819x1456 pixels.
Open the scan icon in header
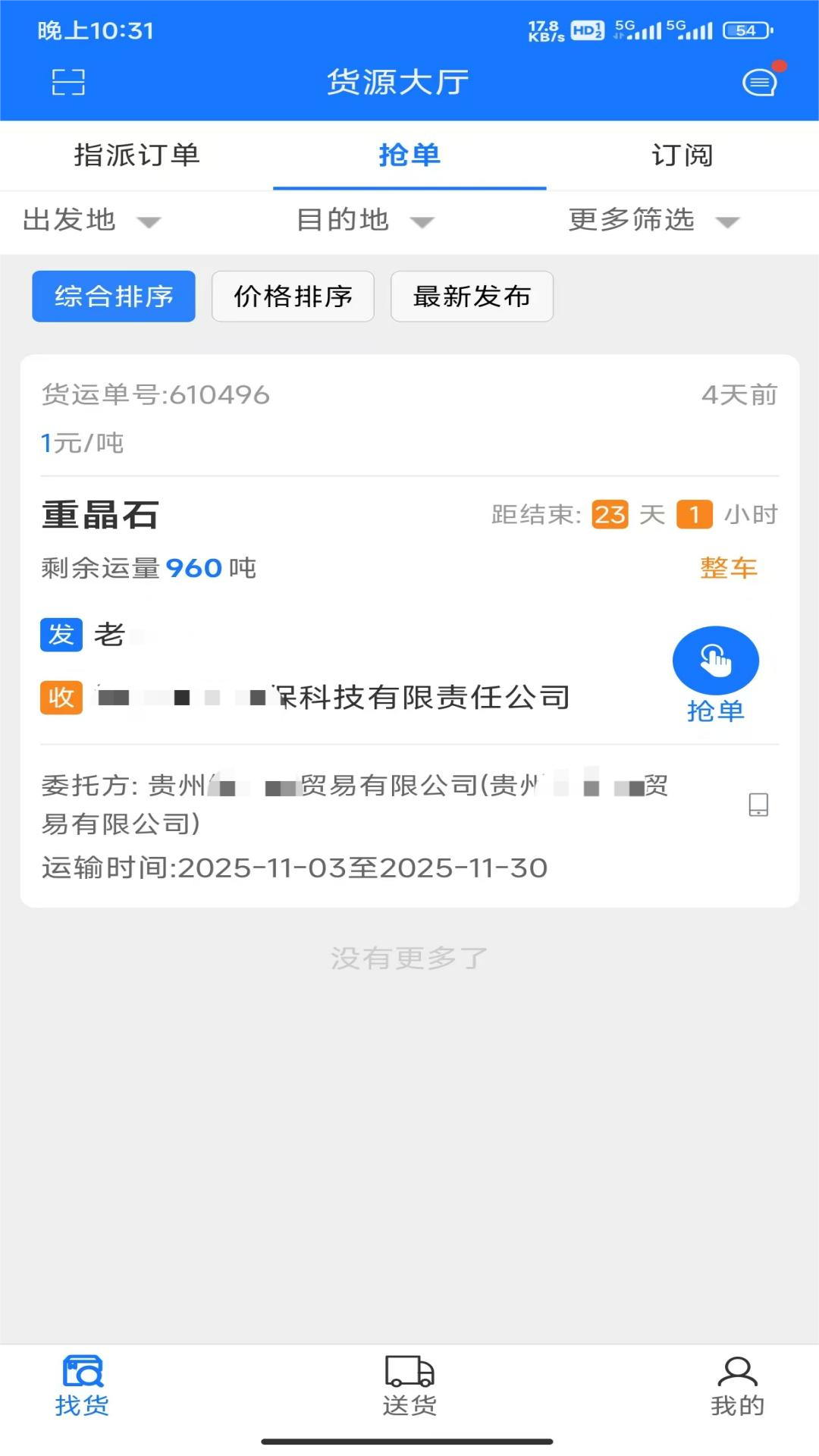[x=68, y=82]
